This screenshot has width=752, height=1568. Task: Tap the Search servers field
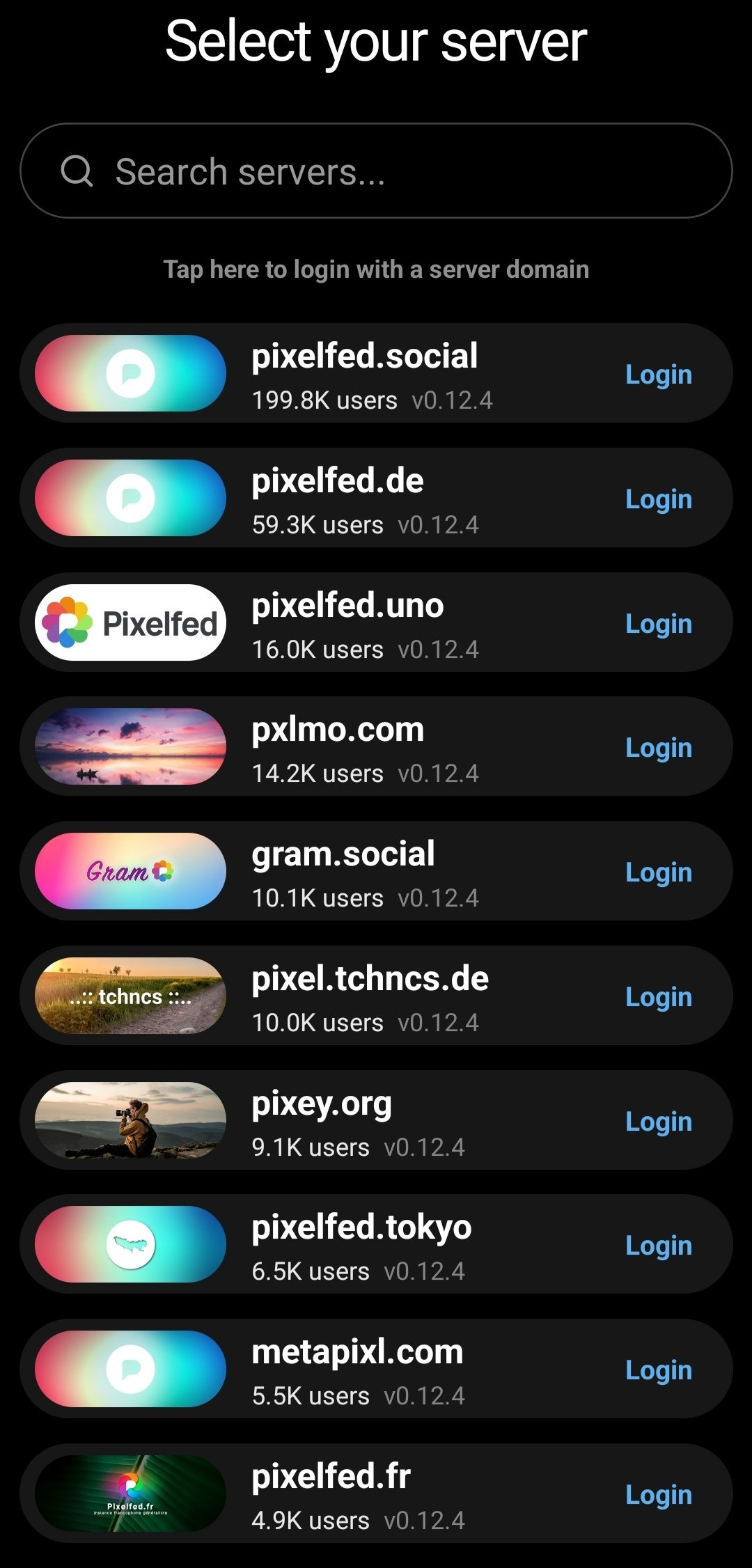[376, 171]
